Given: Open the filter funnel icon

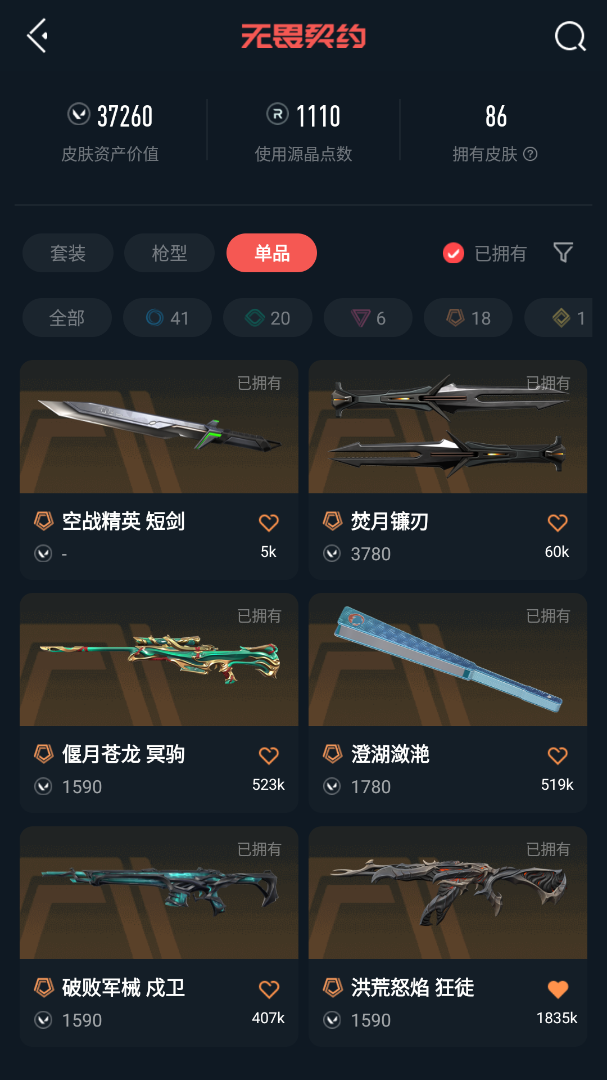Looking at the screenshot, I should 564,253.
